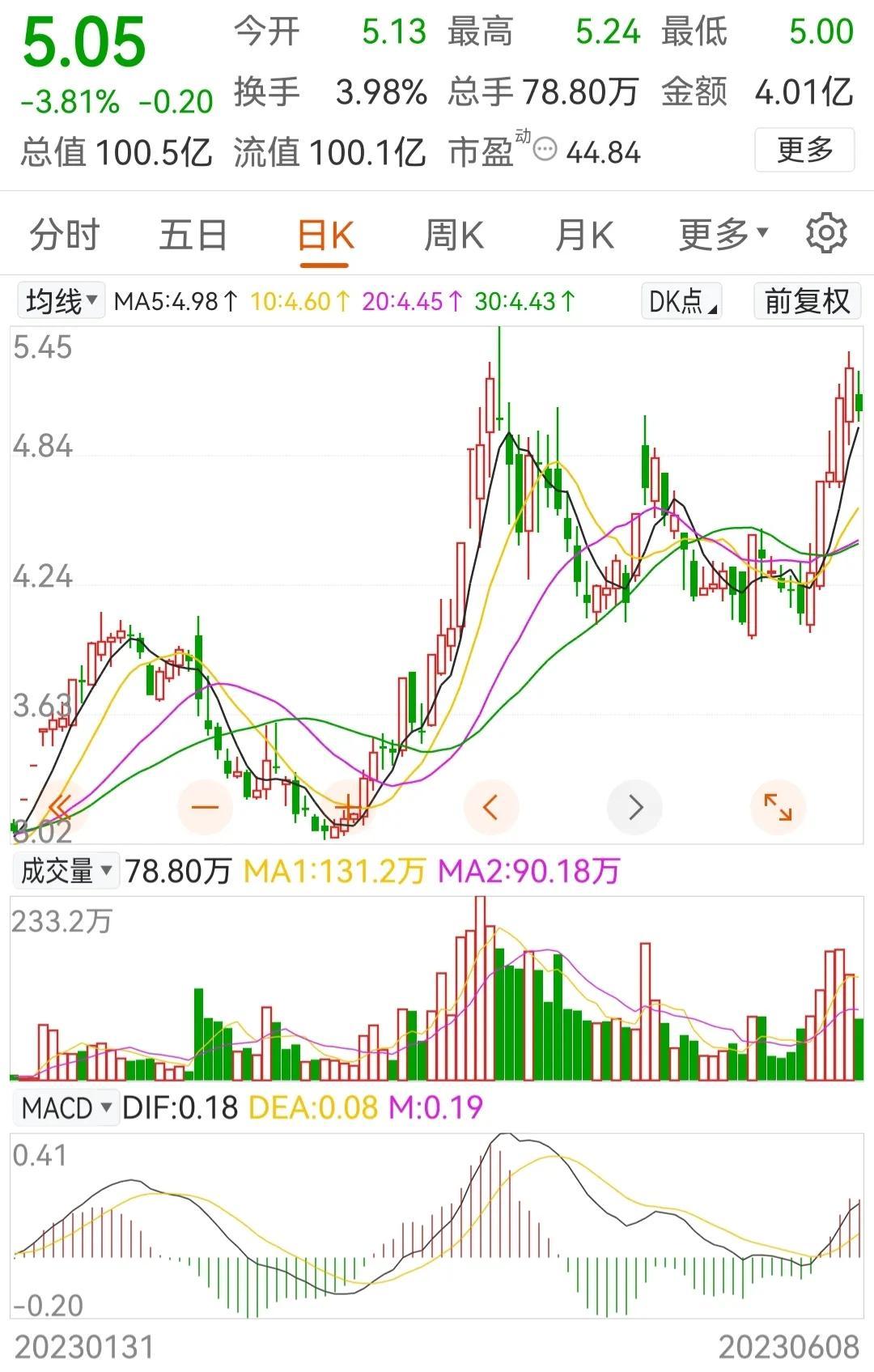Zoom in the K-line chart
This screenshot has width=874, height=1372.
[347, 807]
